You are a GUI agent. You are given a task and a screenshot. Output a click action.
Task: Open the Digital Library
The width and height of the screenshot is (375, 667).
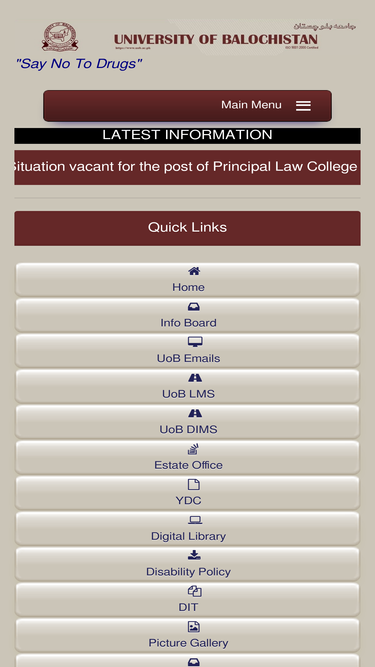[188, 529]
